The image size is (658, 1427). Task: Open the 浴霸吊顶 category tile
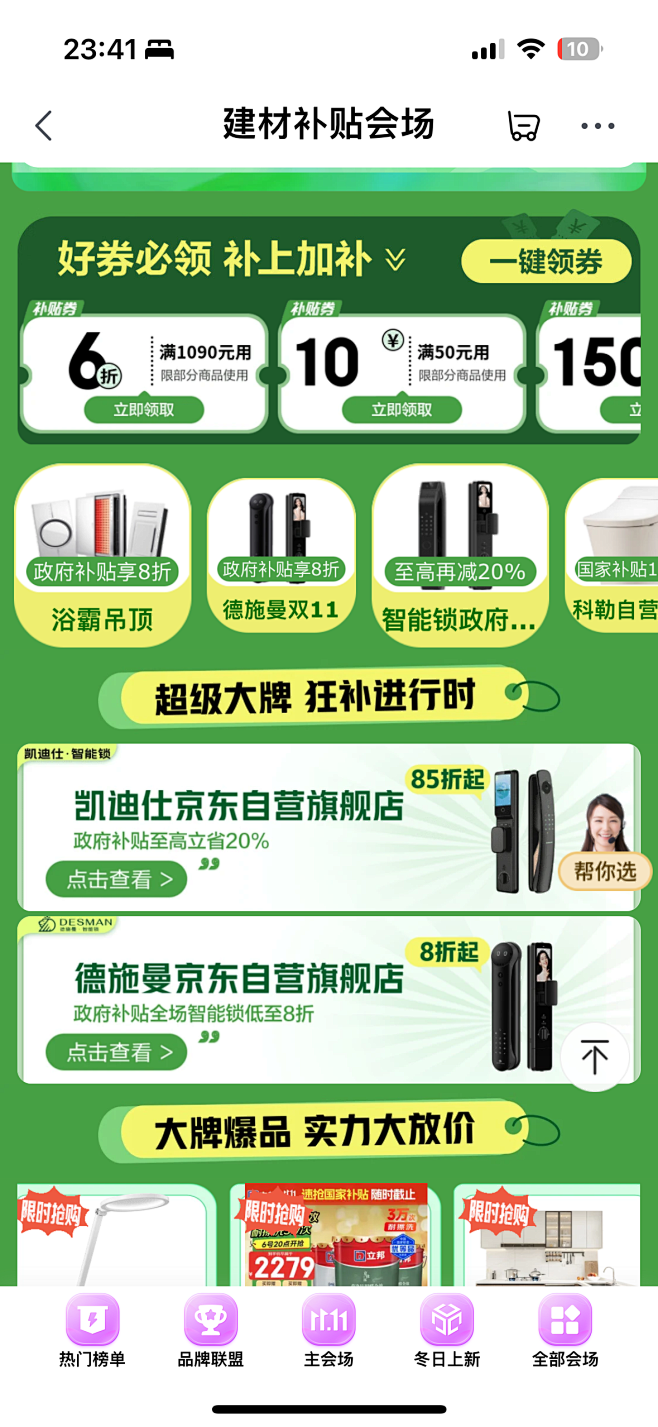pyautogui.click(x=102, y=555)
